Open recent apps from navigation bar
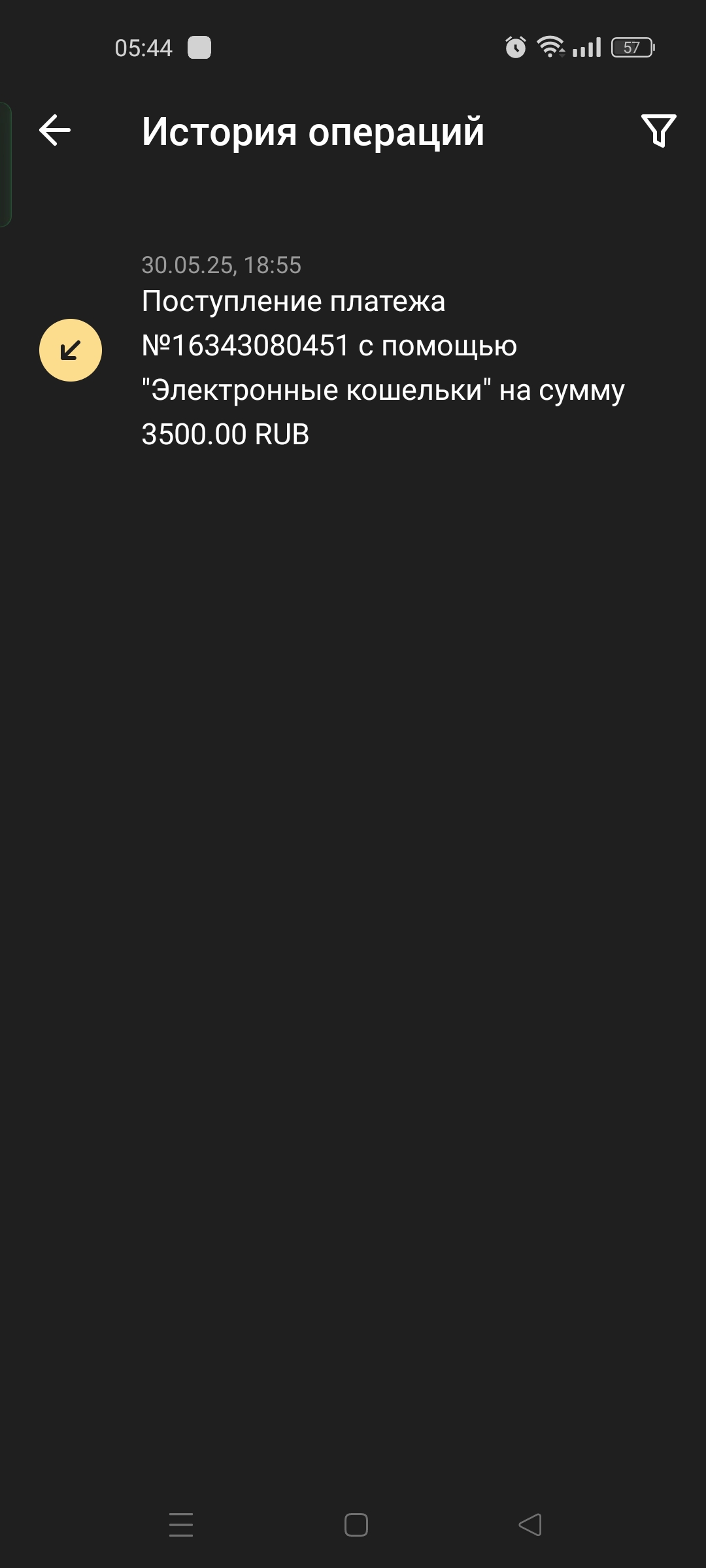Image resolution: width=706 pixels, height=1568 pixels. pos(181,1525)
